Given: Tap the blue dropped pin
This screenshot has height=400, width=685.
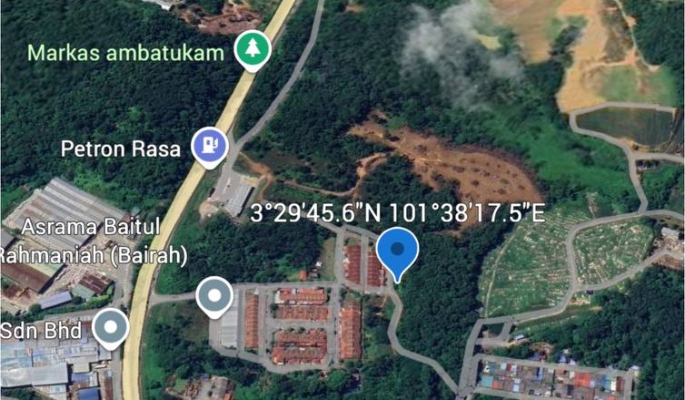Looking at the screenshot, I should (398, 250).
